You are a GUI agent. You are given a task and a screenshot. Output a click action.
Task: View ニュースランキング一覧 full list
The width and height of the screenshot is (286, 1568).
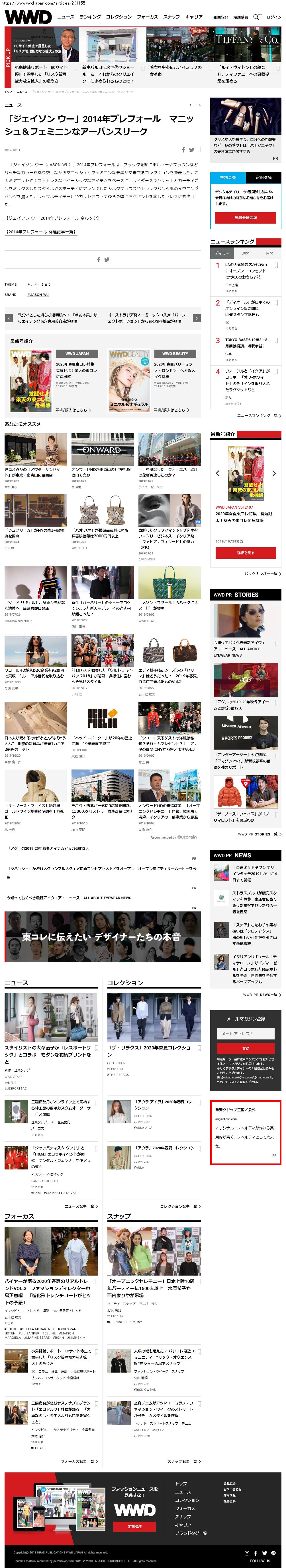[258, 415]
